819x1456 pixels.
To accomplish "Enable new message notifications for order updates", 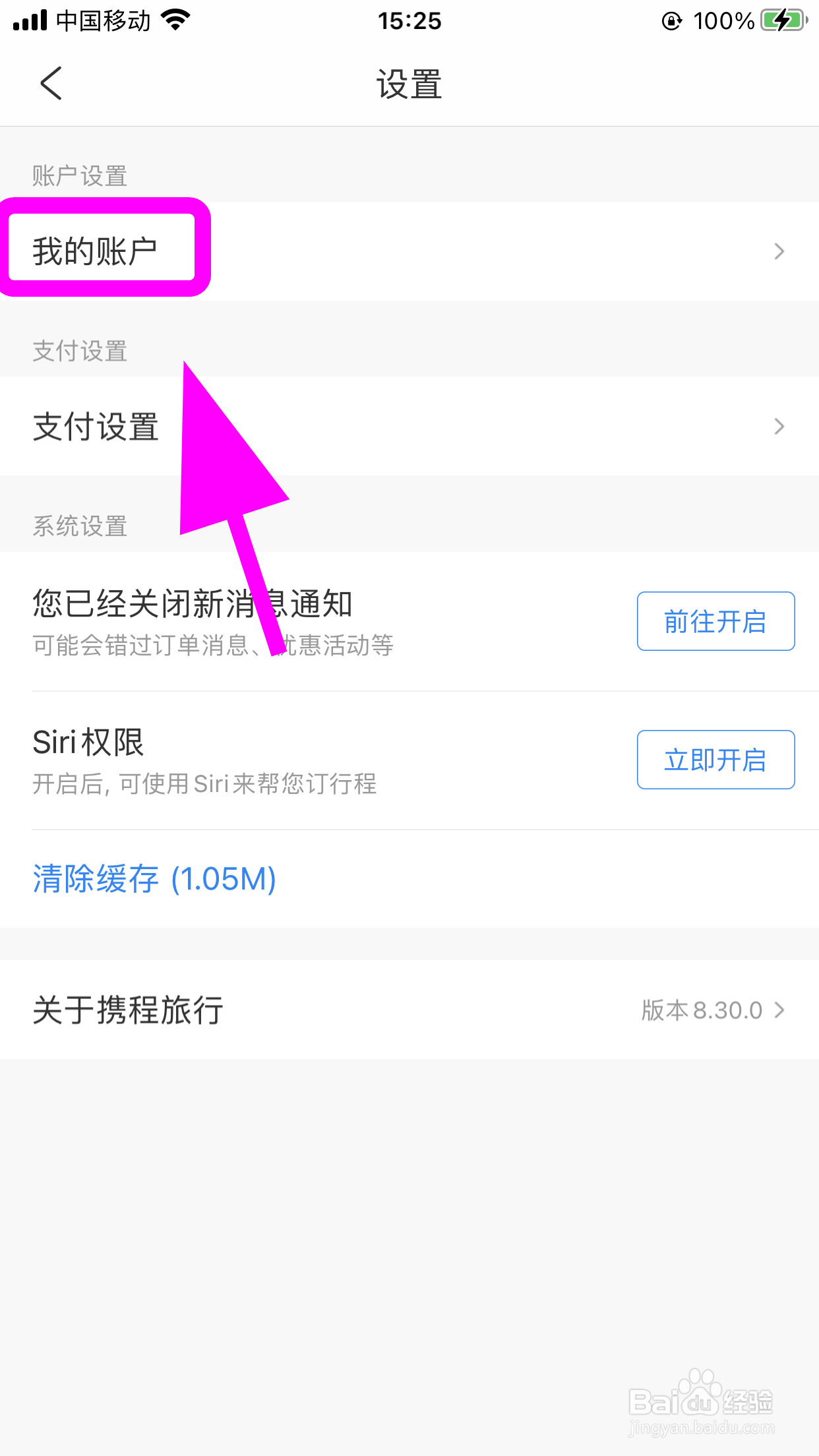I will pos(715,621).
